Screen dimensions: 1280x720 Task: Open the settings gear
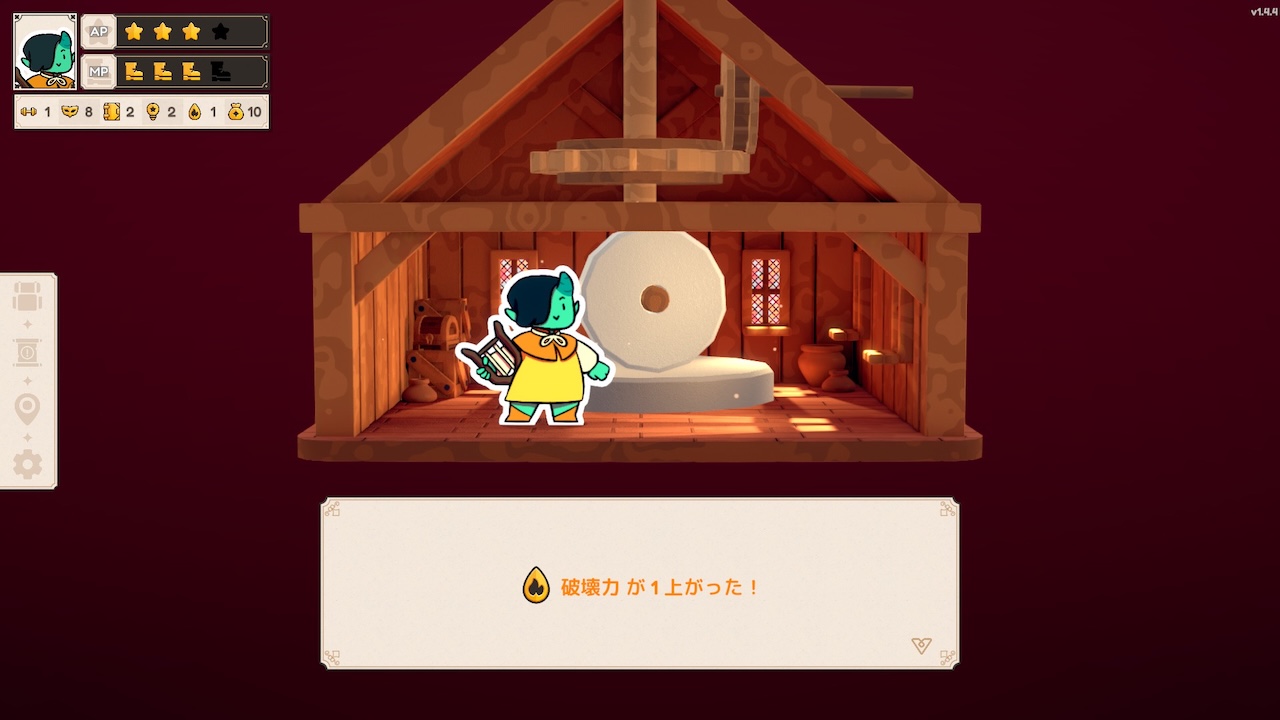coord(27,464)
